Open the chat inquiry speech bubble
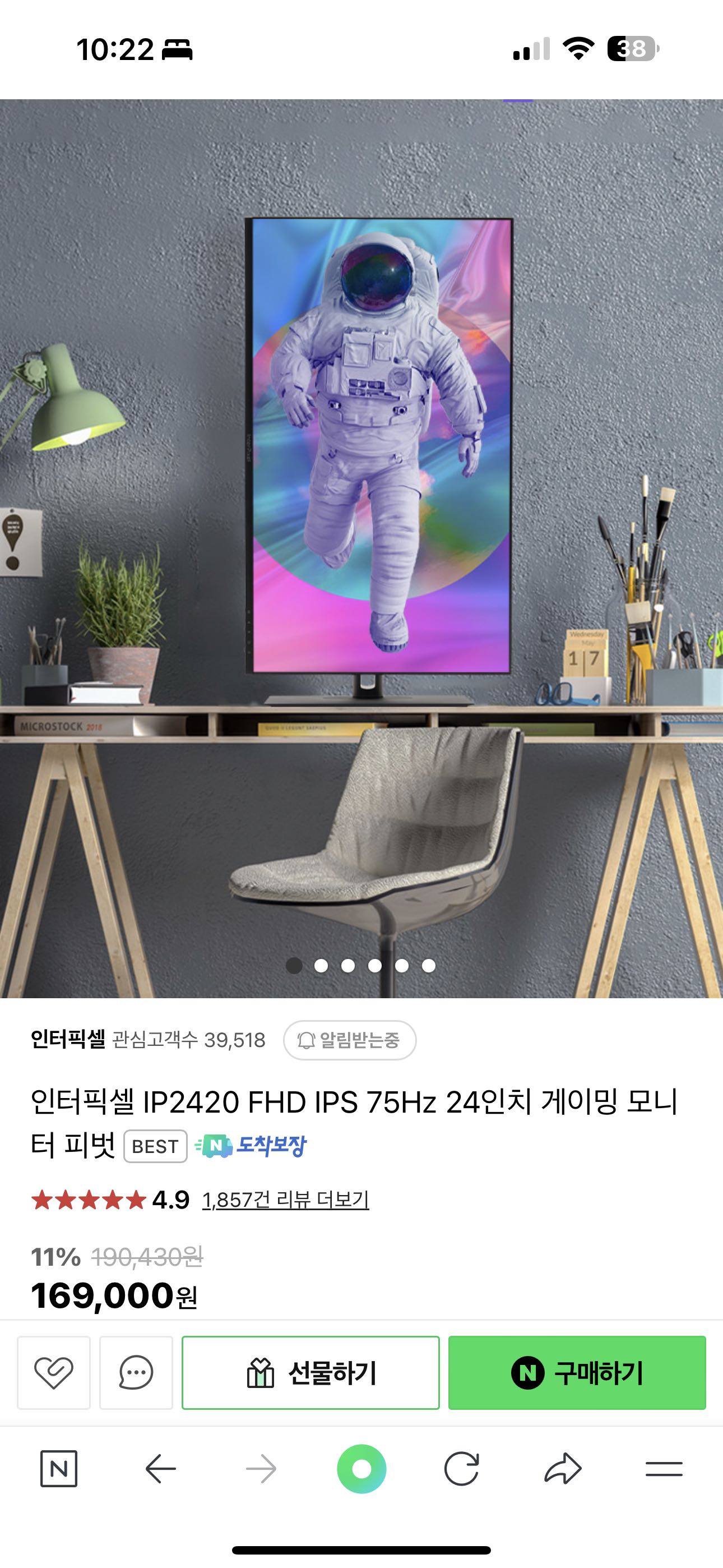This screenshot has width=723, height=1568. coord(136,1373)
